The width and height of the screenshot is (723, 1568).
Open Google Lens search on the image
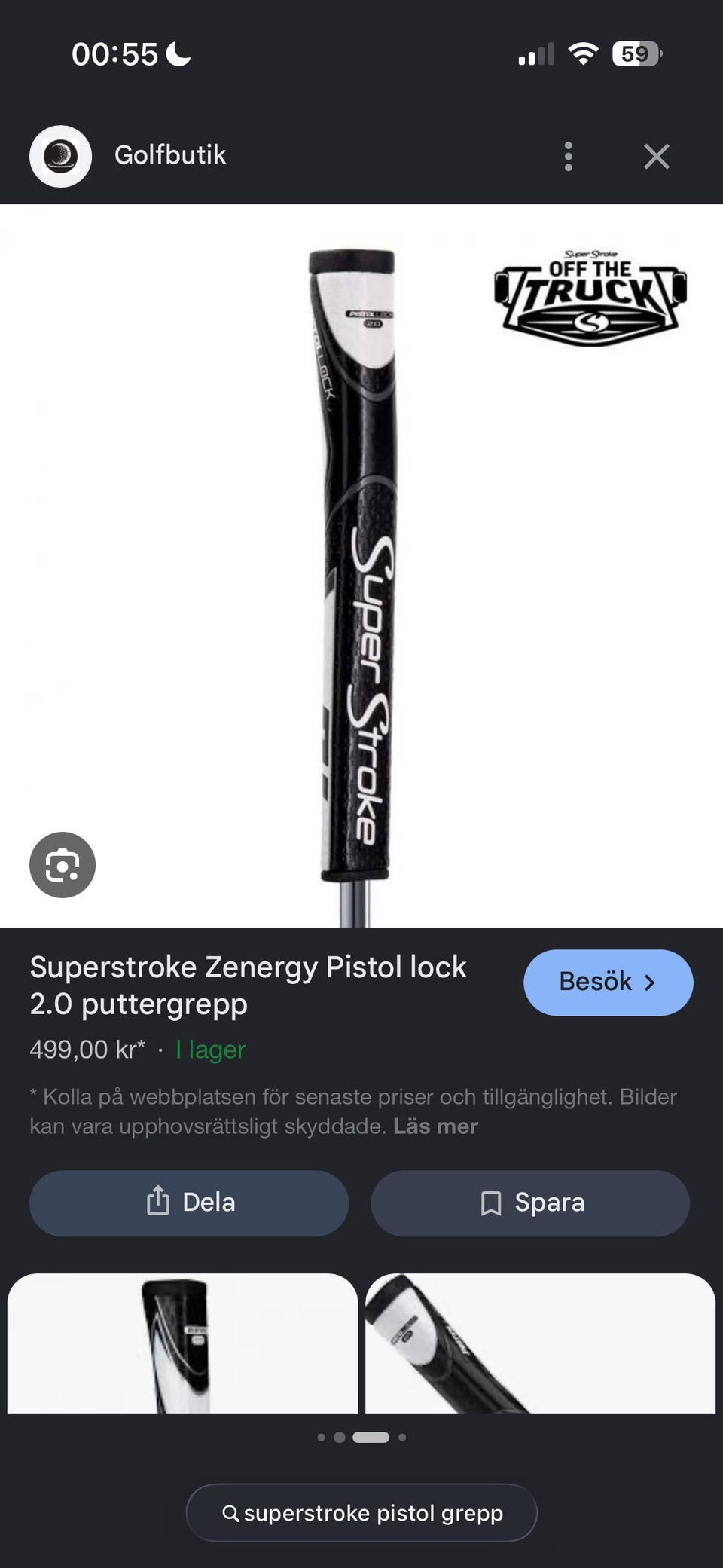[x=63, y=865]
